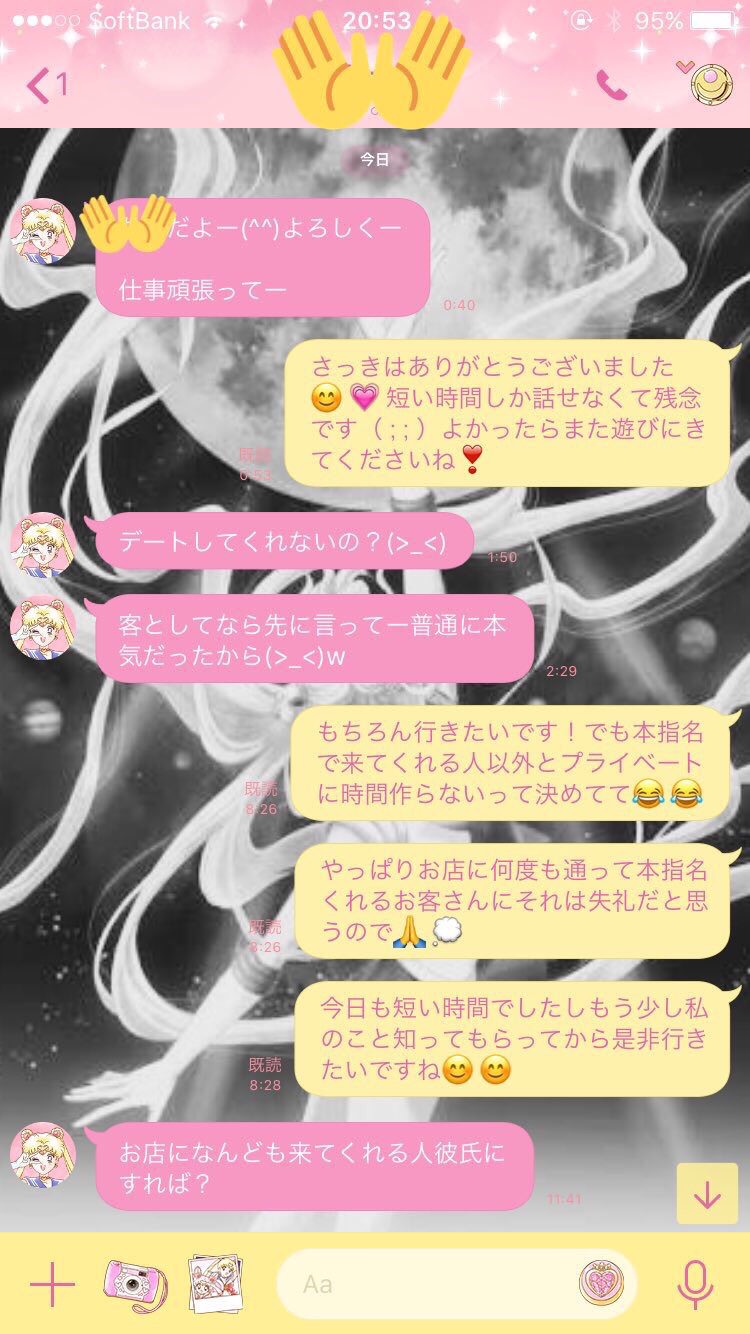Open the photo gallery picker
Viewport: 750px width, 1334px height.
pos(218,1284)
